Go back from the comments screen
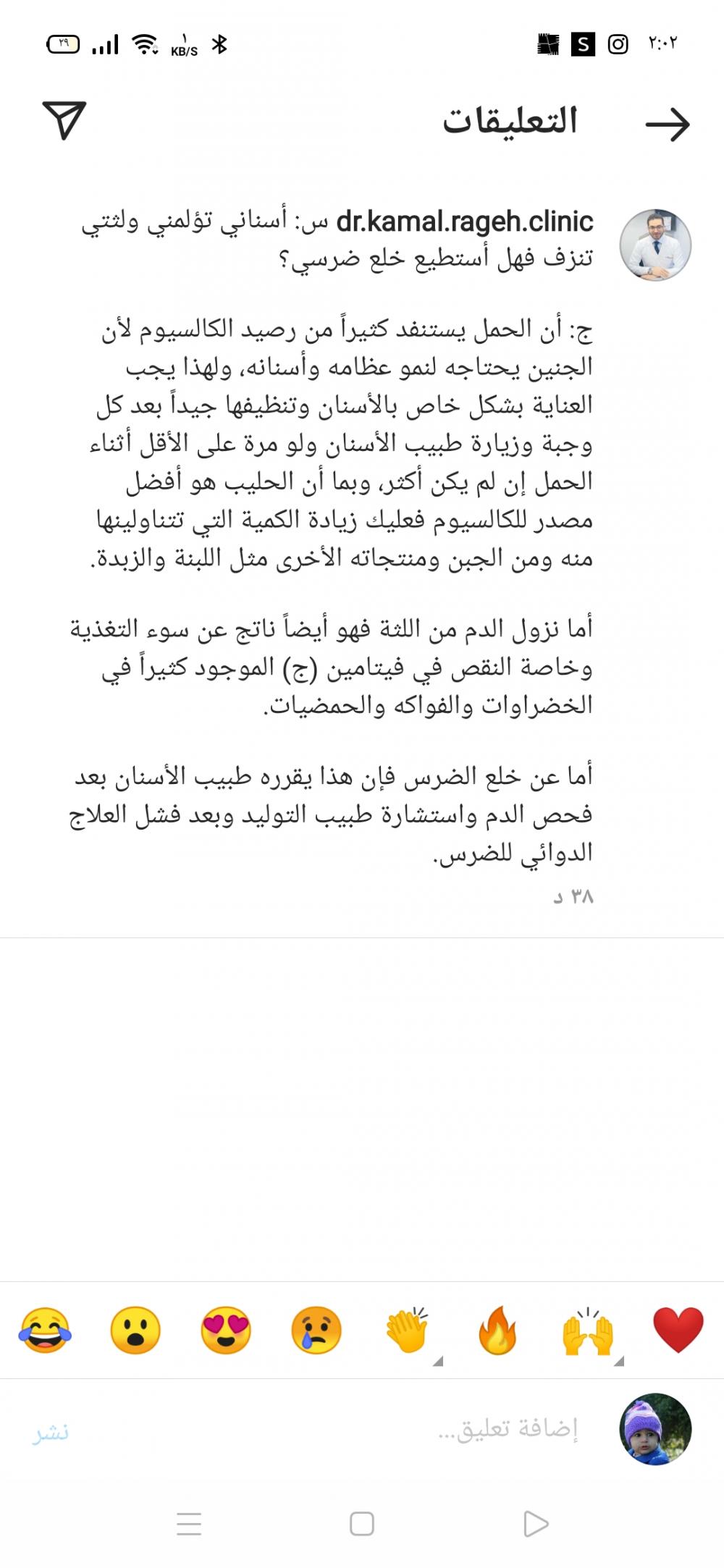Viewport: 724px width, 1568px height. click(667, 125)
